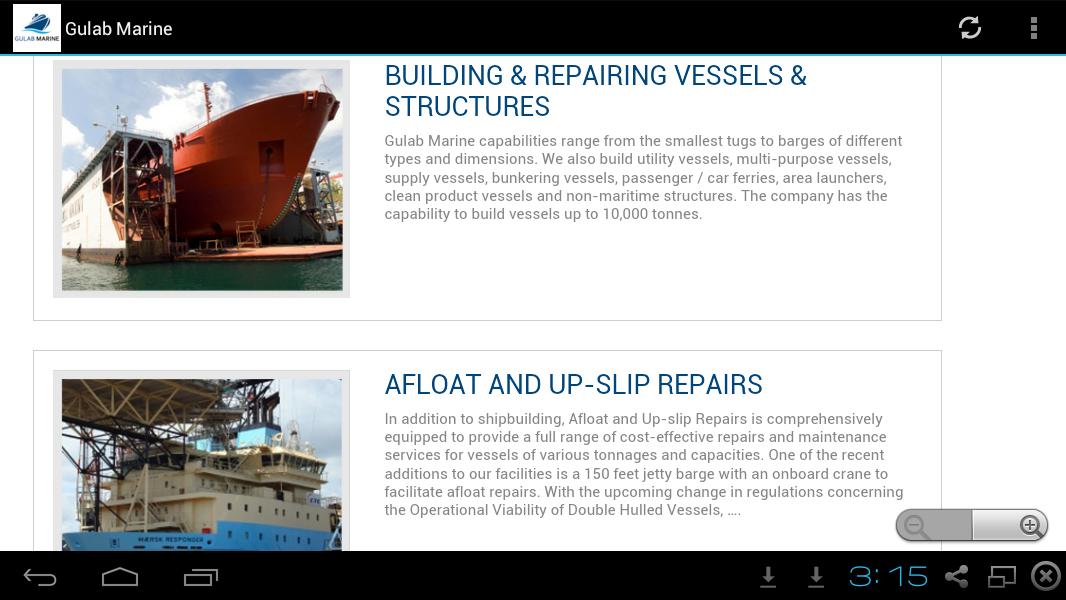The height and width of the screenshot is (600, 1066).
Task: Open the overflow menu
Action: tap(1033, 28)
